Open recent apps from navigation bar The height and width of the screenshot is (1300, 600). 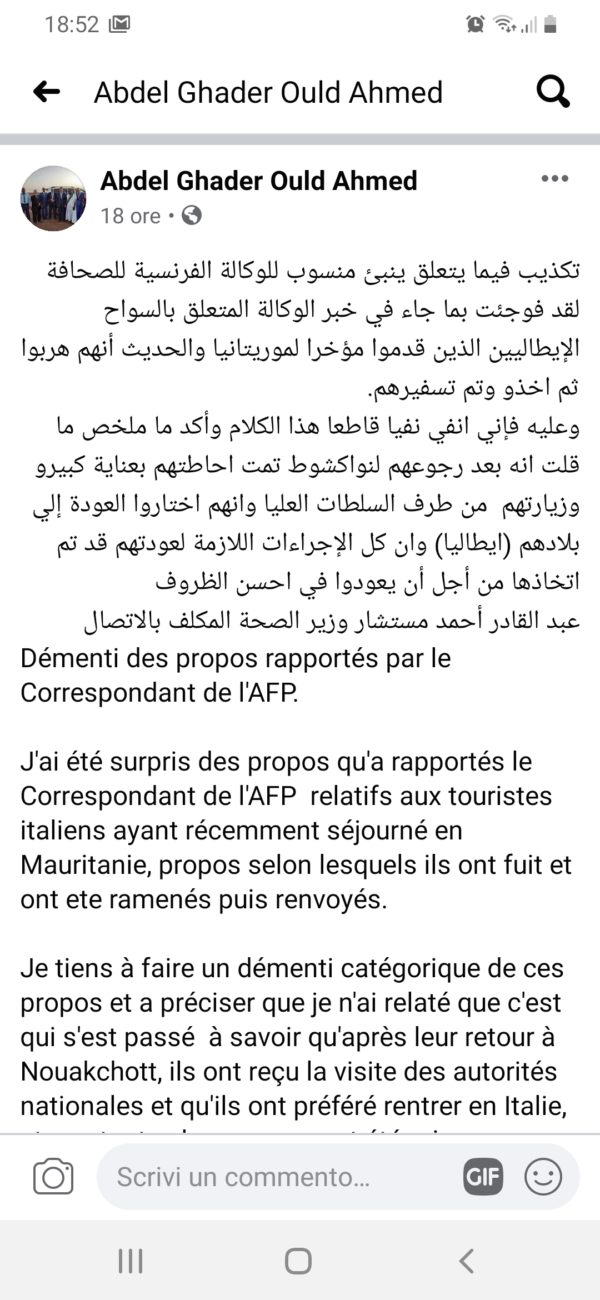pyautogui.click(x=130, y=1261)
